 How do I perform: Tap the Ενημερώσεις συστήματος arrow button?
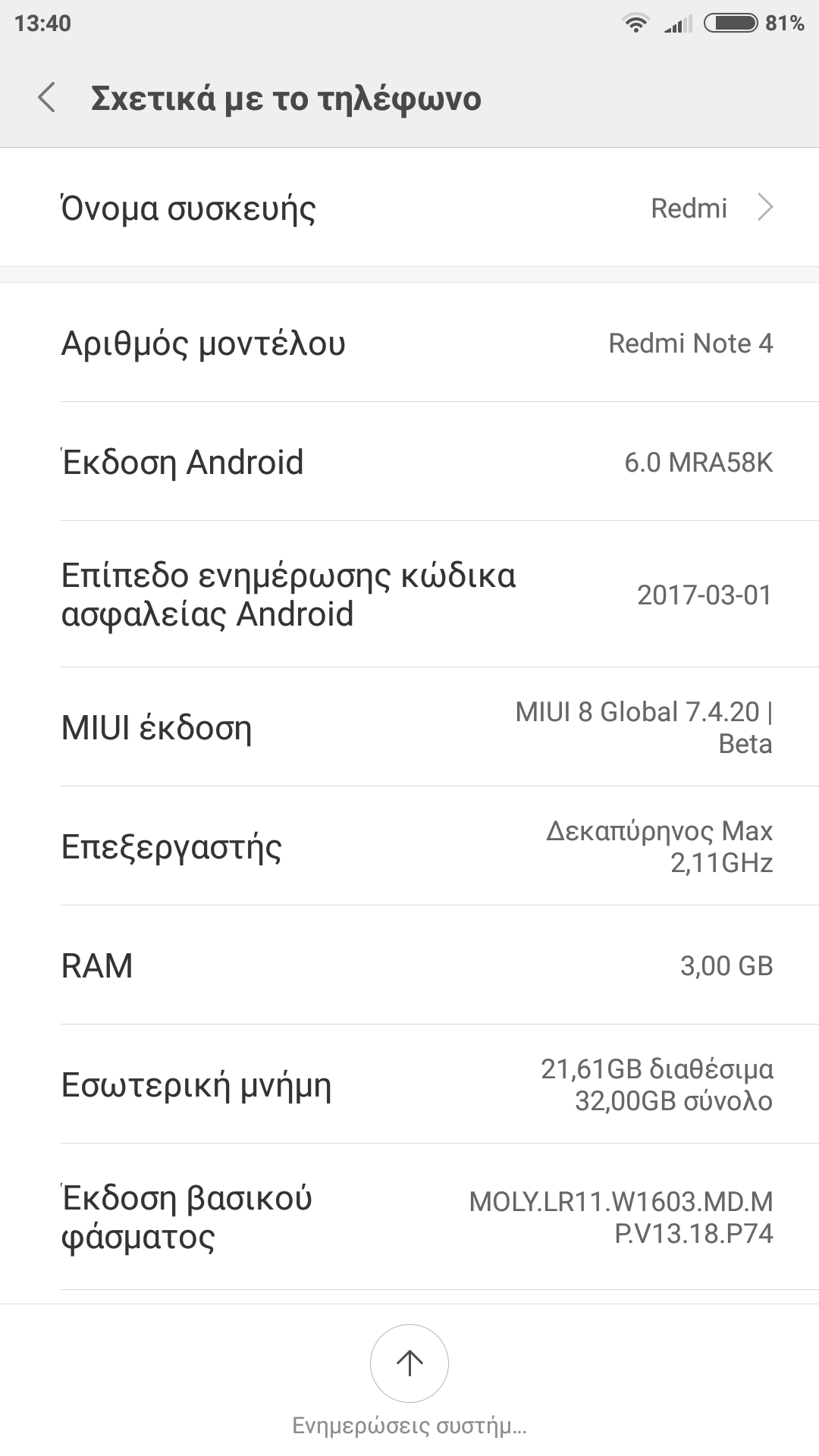(x=409, y=1363)
